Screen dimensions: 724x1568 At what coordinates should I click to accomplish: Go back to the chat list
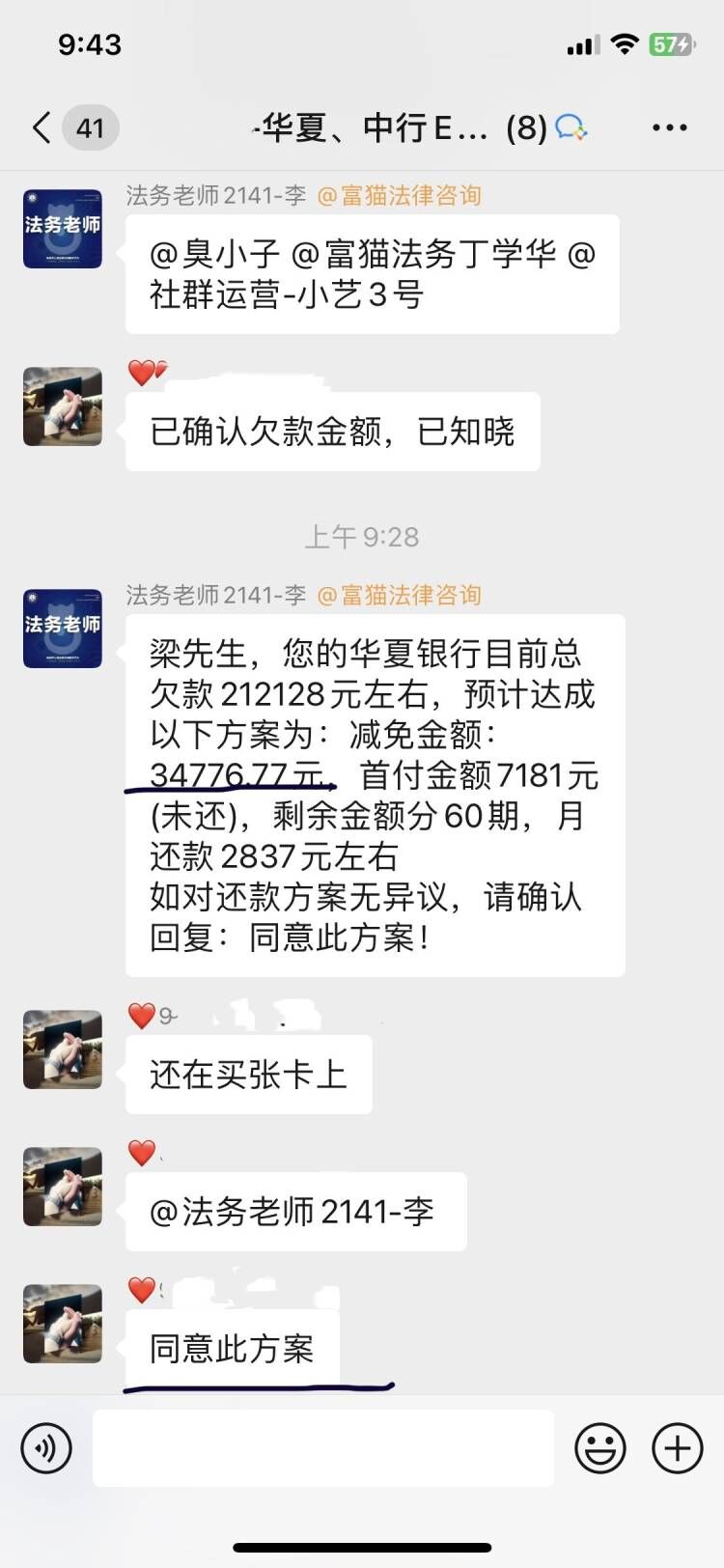(x=42, y=127)
